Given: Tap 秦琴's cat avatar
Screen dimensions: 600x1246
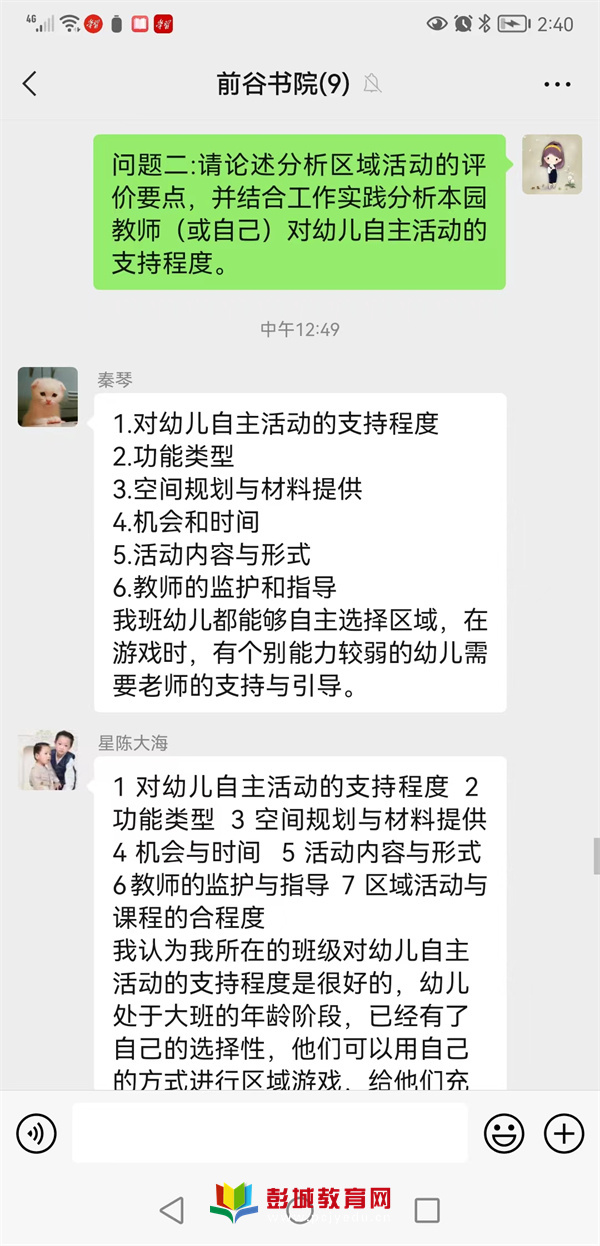Looking at the screenshot, I should click(47, 397).
